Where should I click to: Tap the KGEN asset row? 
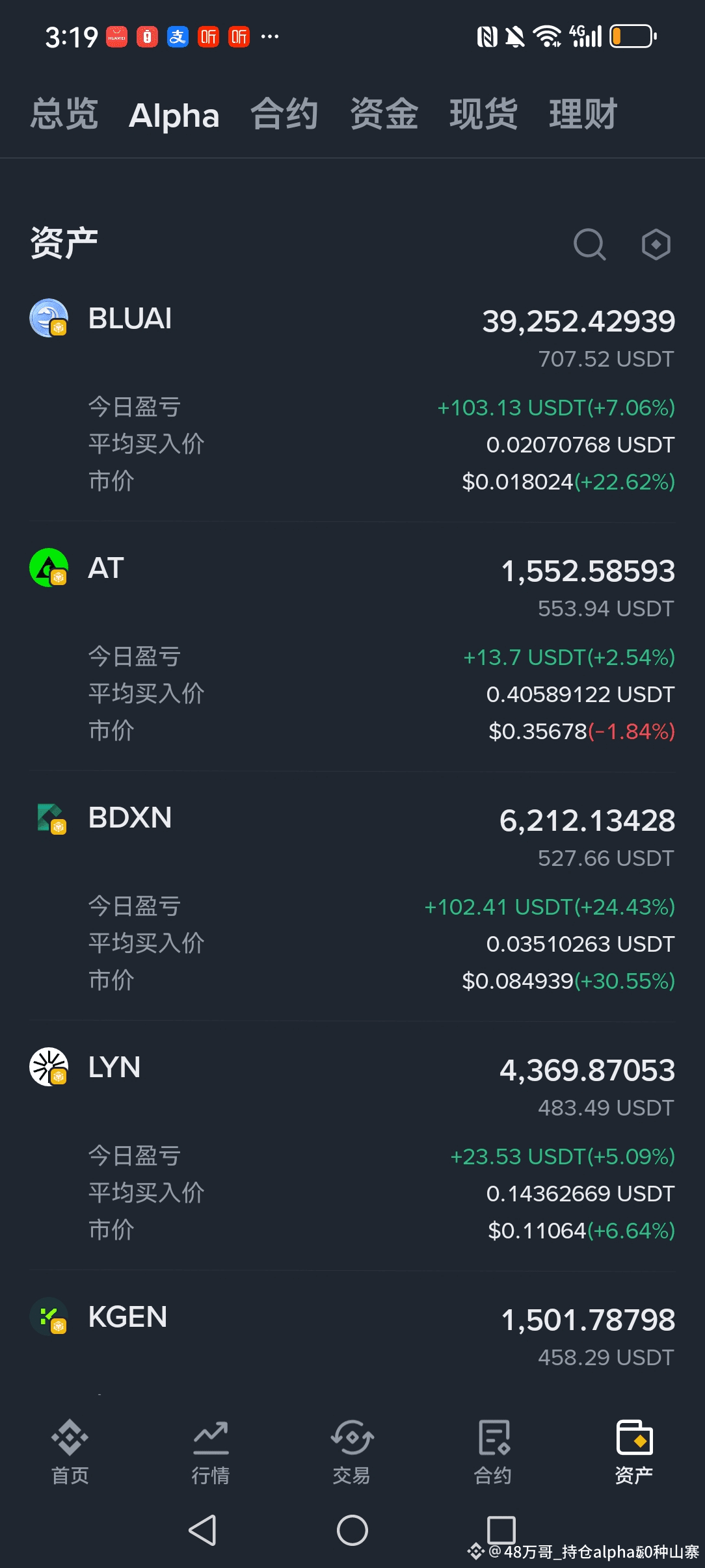coord(127,1317)
